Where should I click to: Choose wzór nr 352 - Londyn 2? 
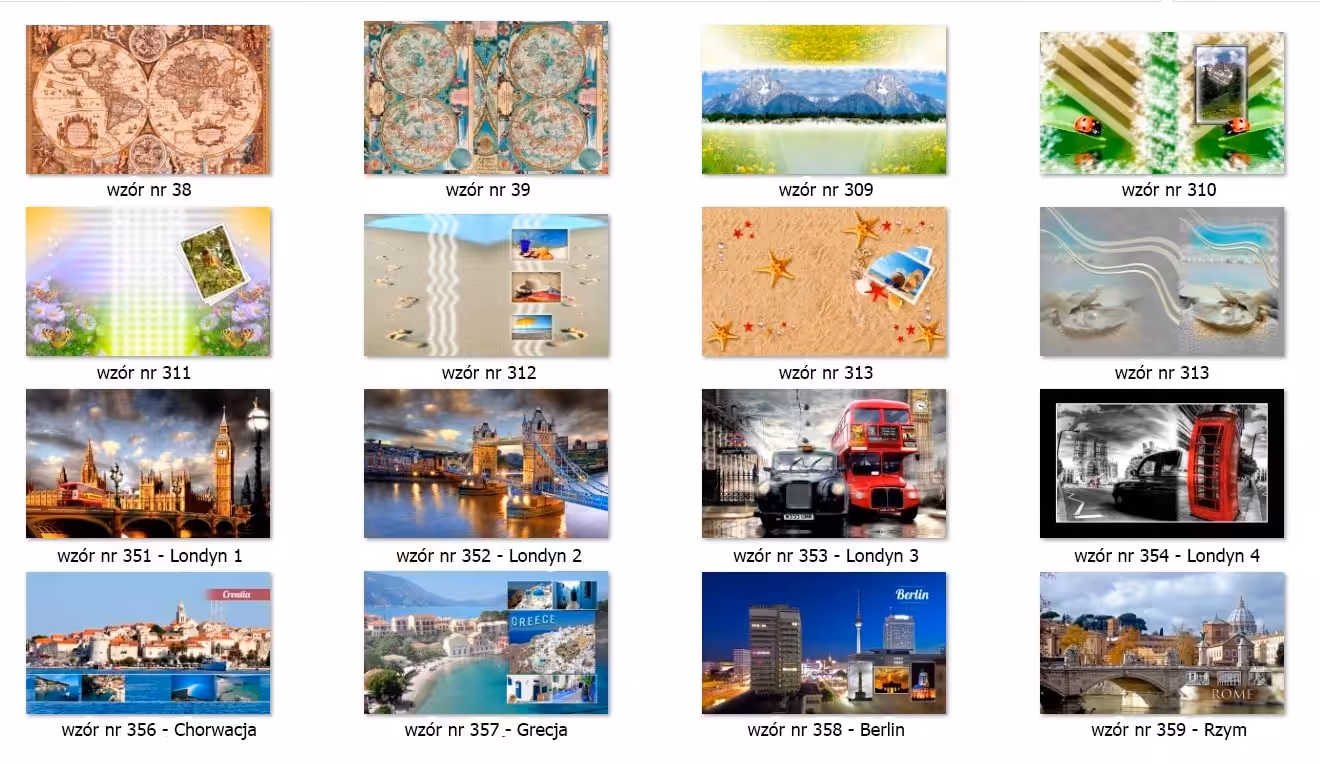point(486,463)
